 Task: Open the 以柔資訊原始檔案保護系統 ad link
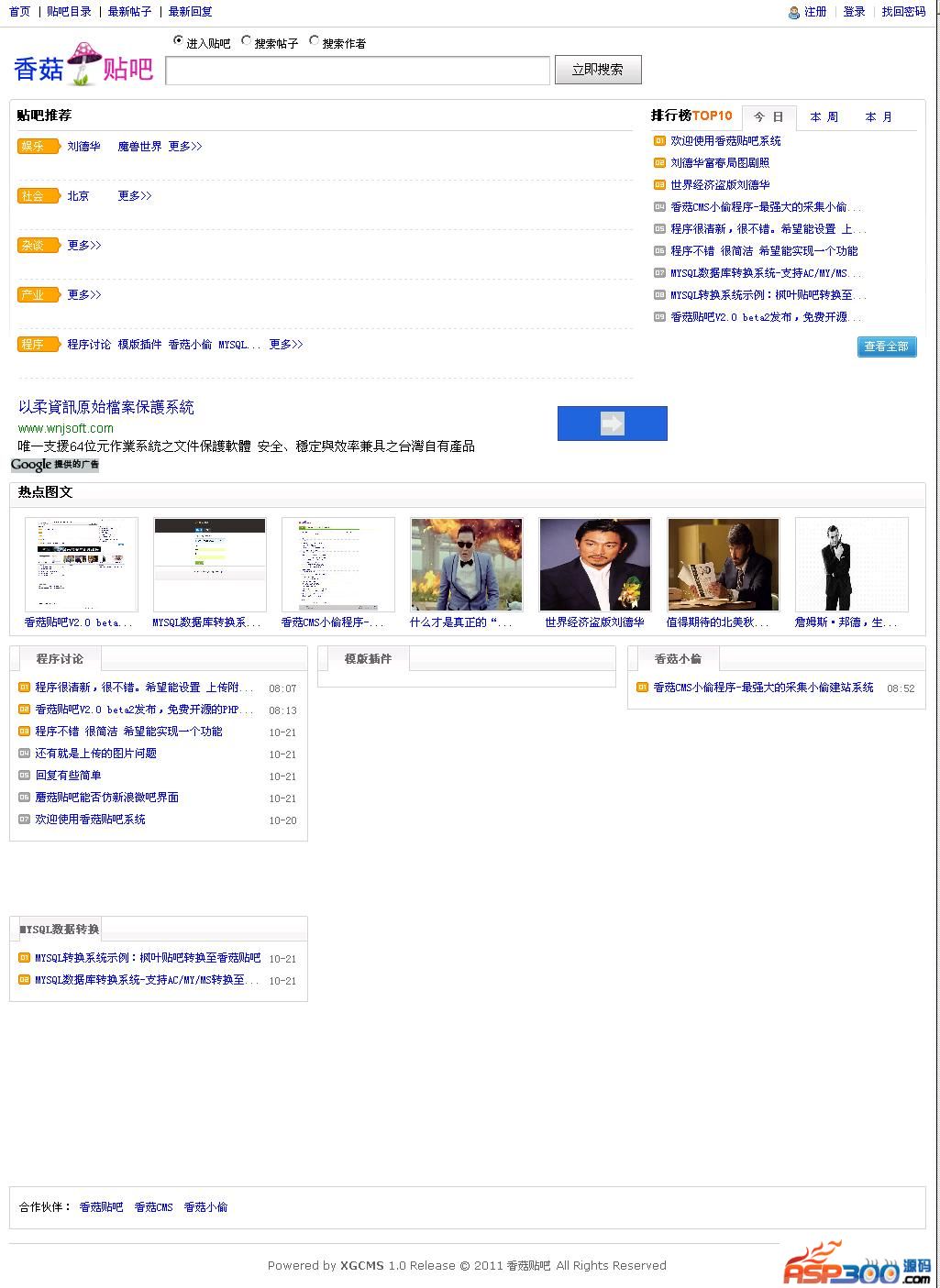coord(106,407)
